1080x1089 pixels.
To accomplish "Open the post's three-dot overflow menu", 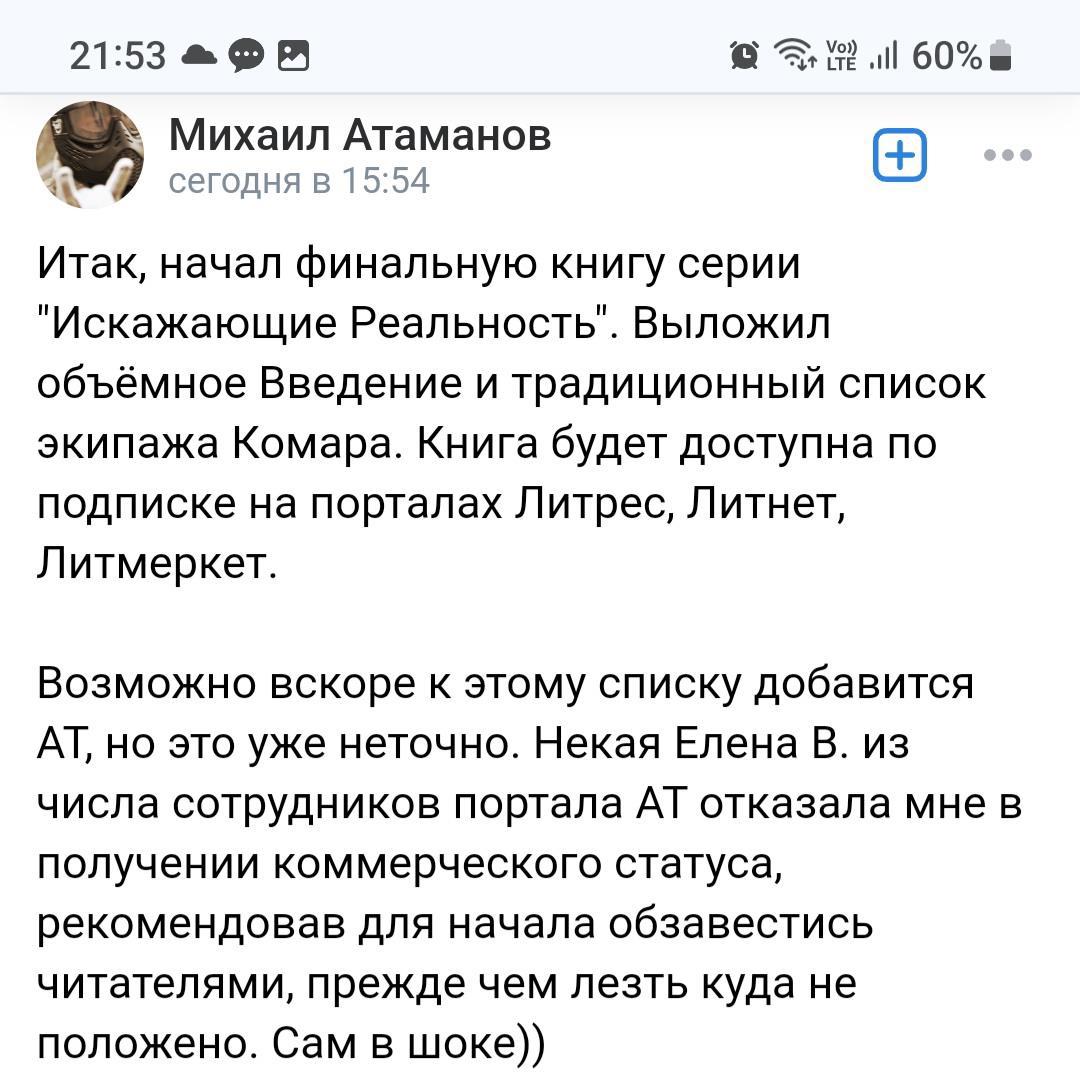I will tap(1007, 156).
